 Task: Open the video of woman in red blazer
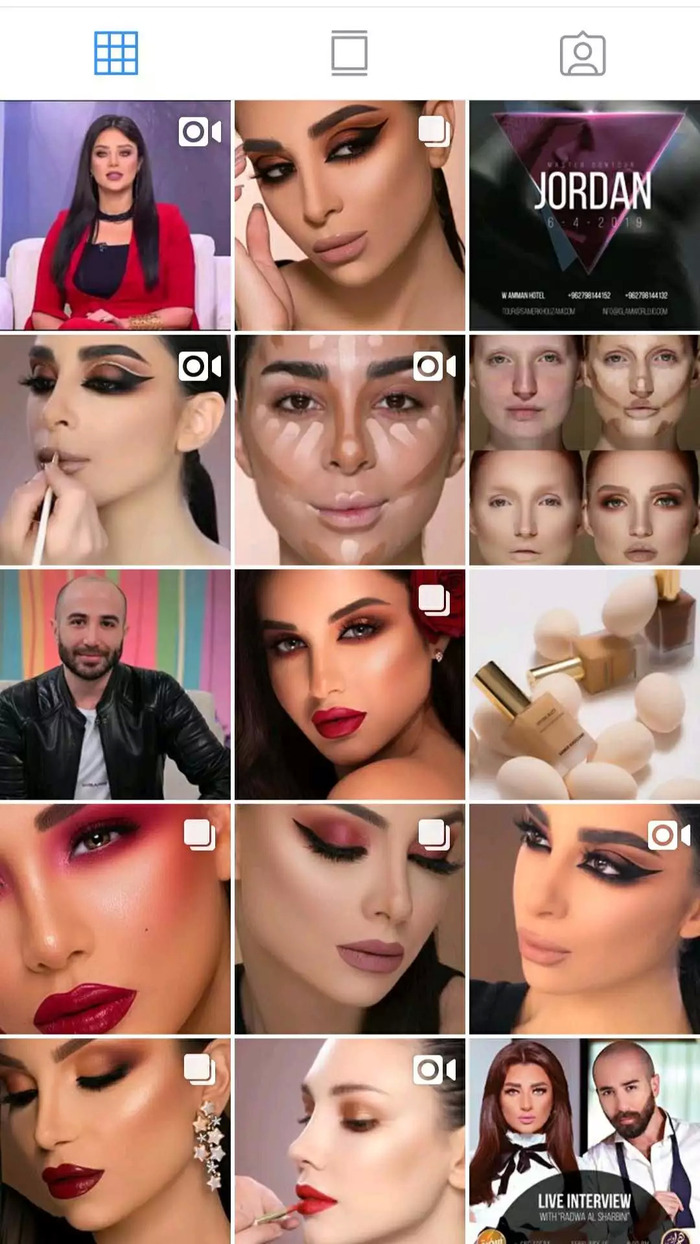(115, 215)
